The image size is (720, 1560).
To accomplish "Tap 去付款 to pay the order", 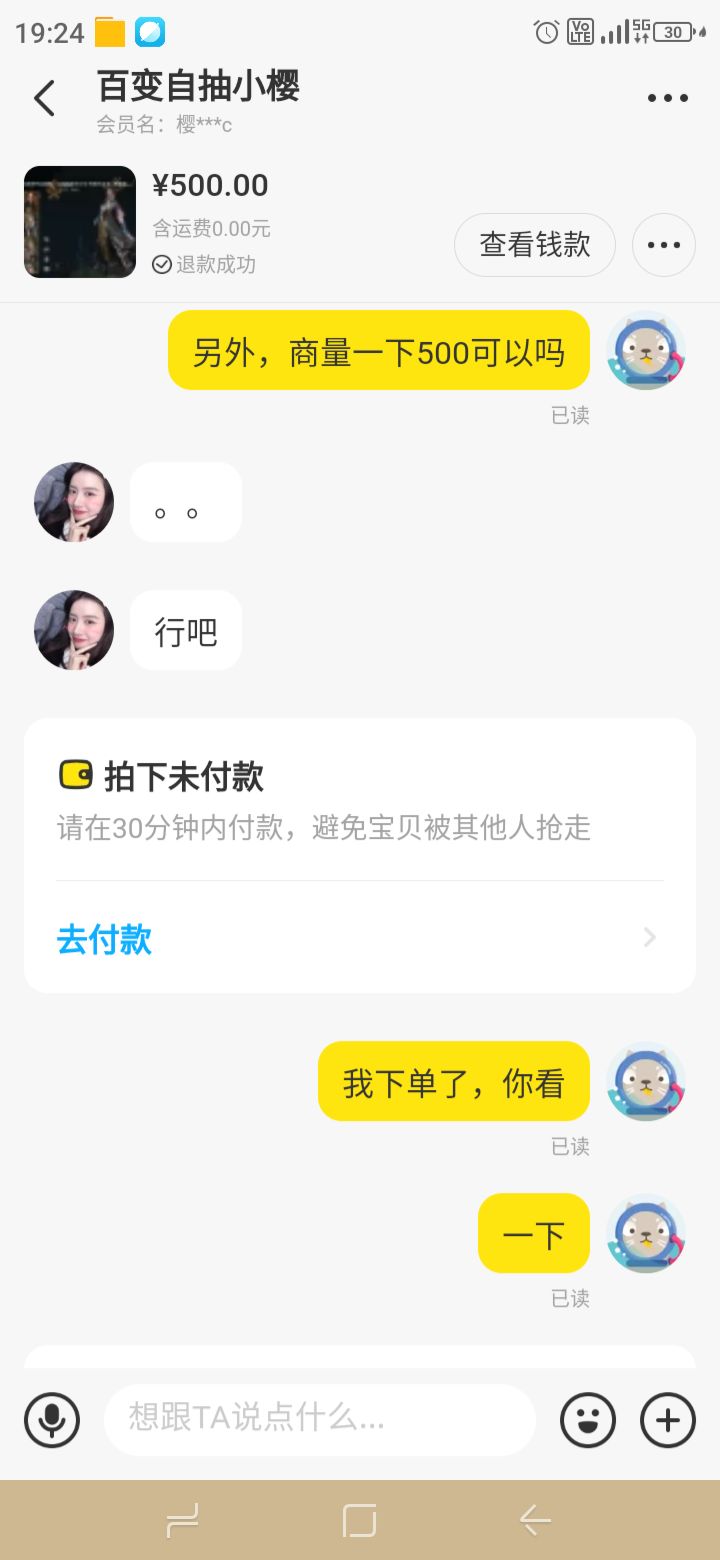I will tap(105, 940).
